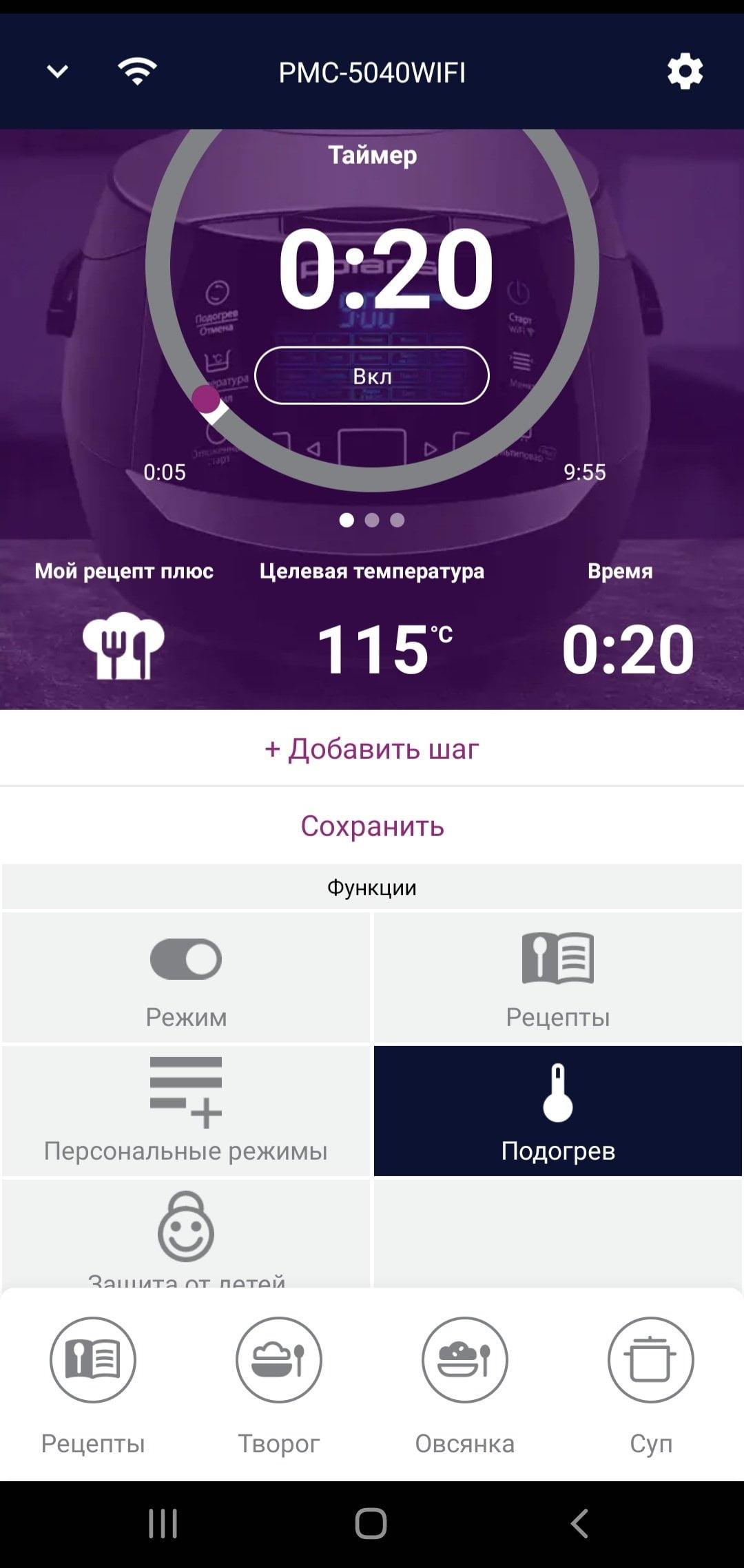This screenshot has height=1568, width=744.
Task: Select the Творог program
Action: pos(279,1384)
